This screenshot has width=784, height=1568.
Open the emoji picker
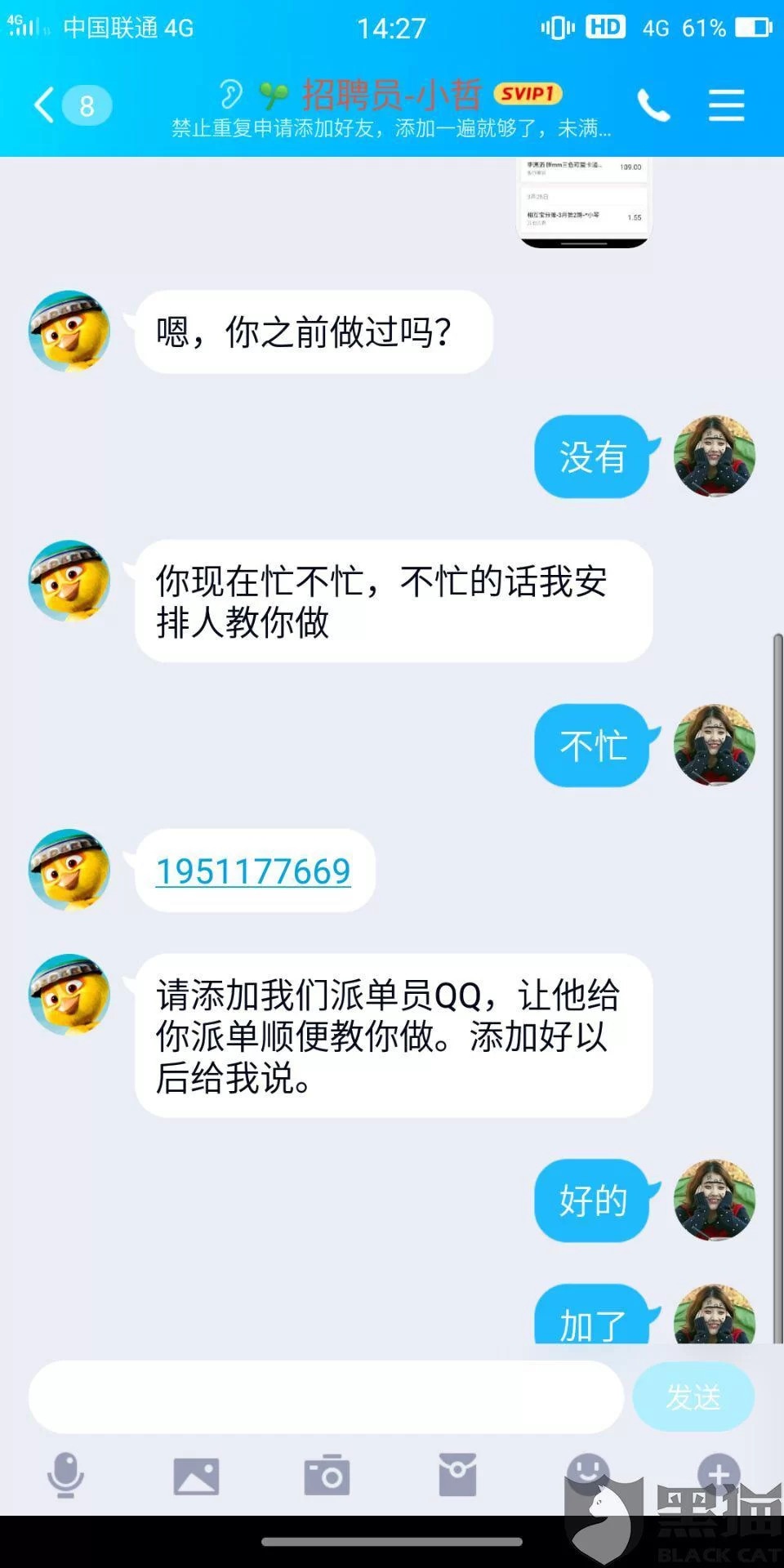coord(588,1472)
